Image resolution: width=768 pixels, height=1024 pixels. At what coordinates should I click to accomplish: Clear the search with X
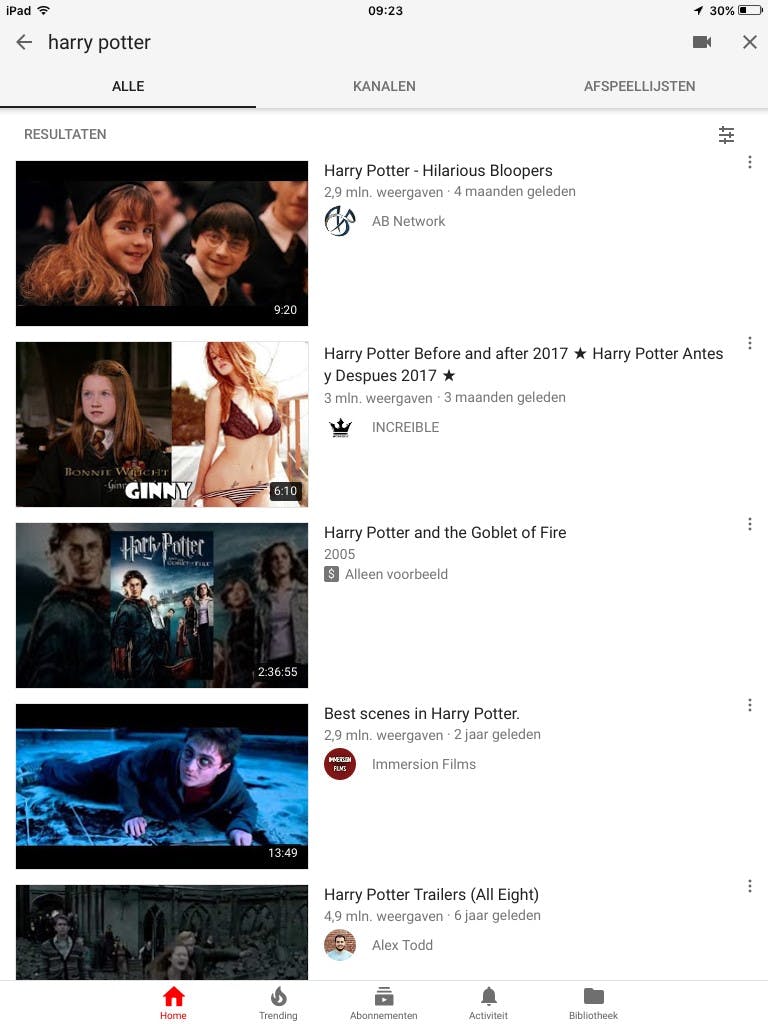750,42
